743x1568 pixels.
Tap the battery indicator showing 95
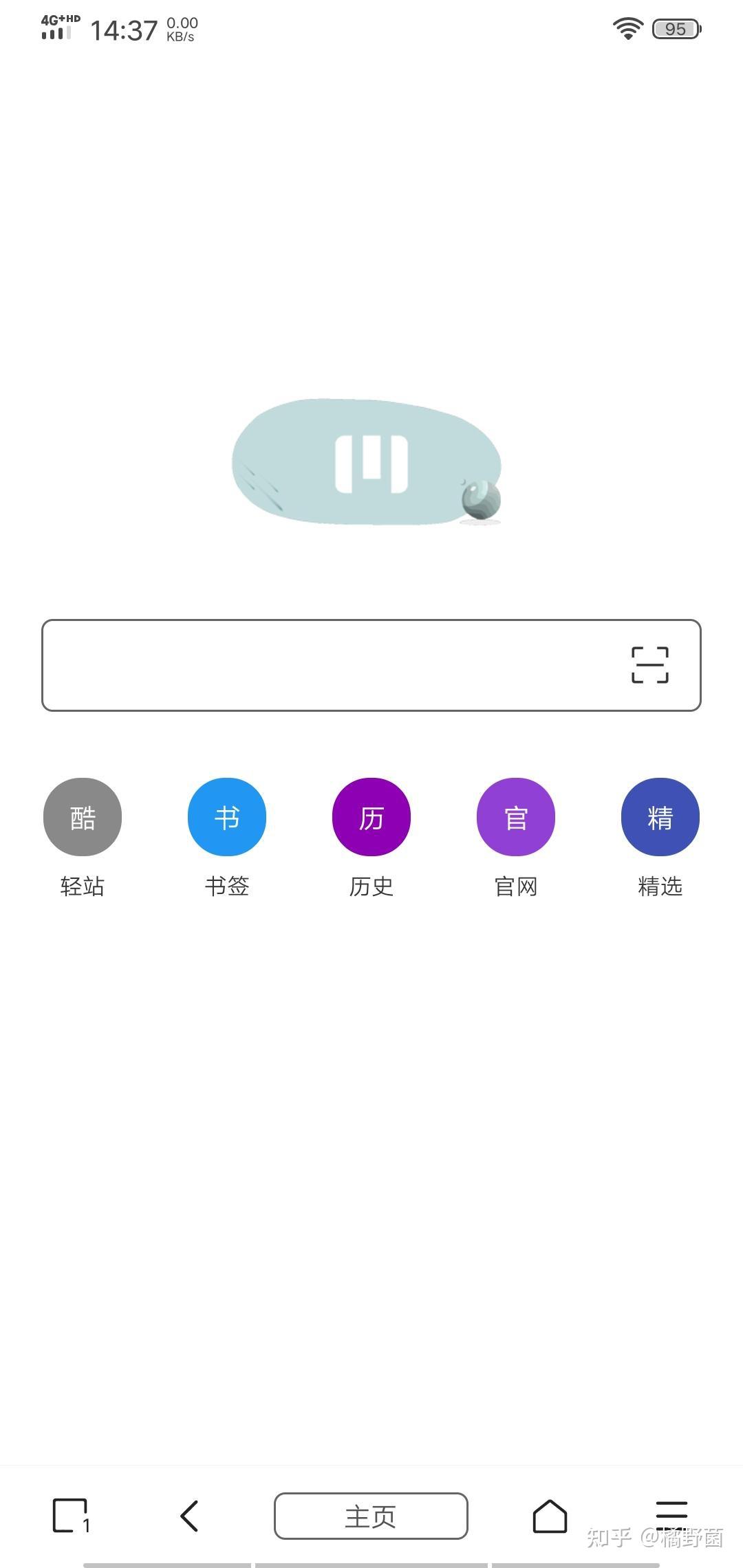[x=674, y=28]
